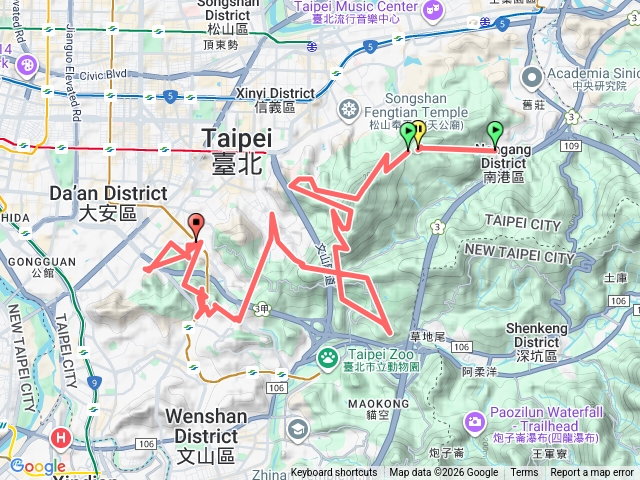Select the Academia Sinica place marker

tap(531, 75)
